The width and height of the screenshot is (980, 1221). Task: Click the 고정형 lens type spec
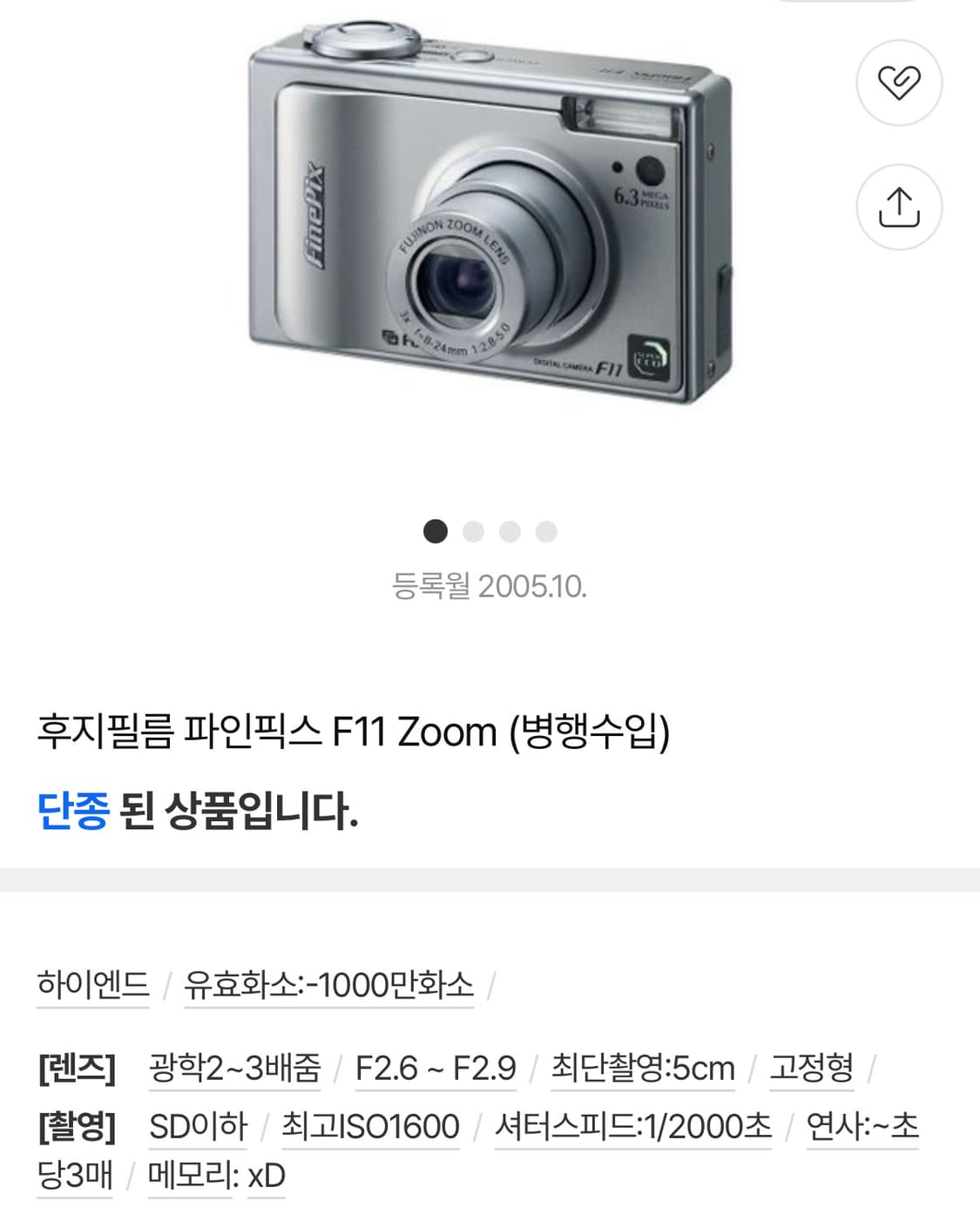coord(812,1067)
